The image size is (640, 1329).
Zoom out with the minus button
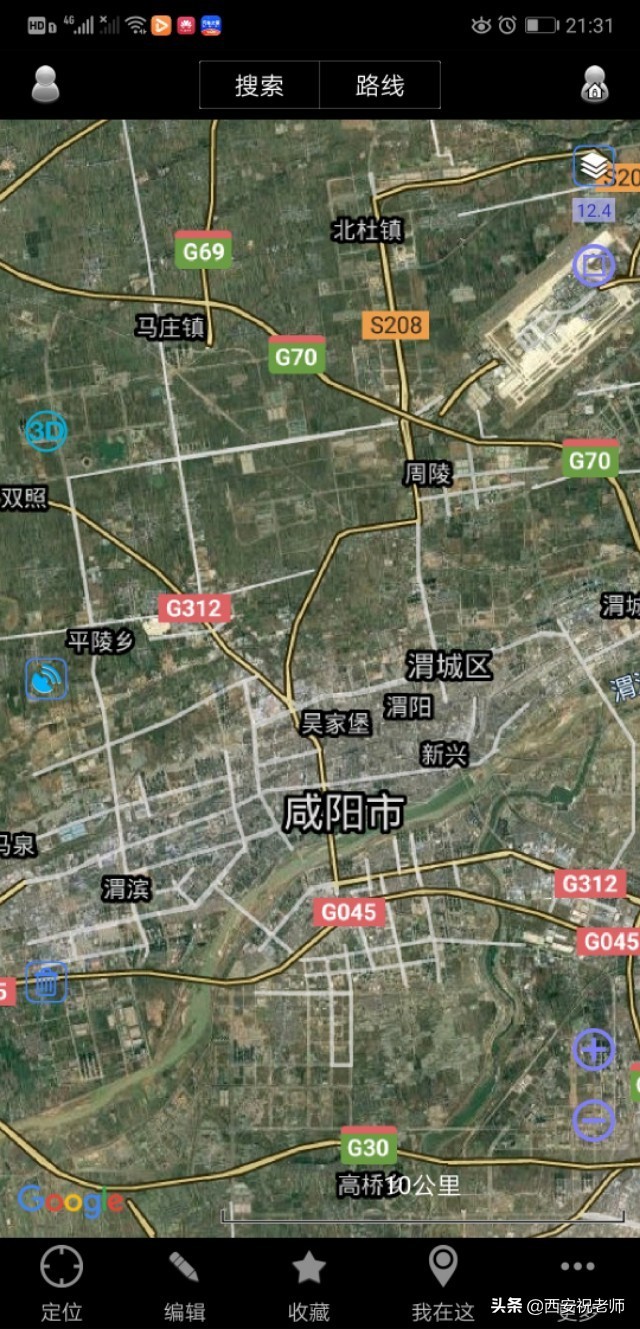click(x=593, y=1121)
